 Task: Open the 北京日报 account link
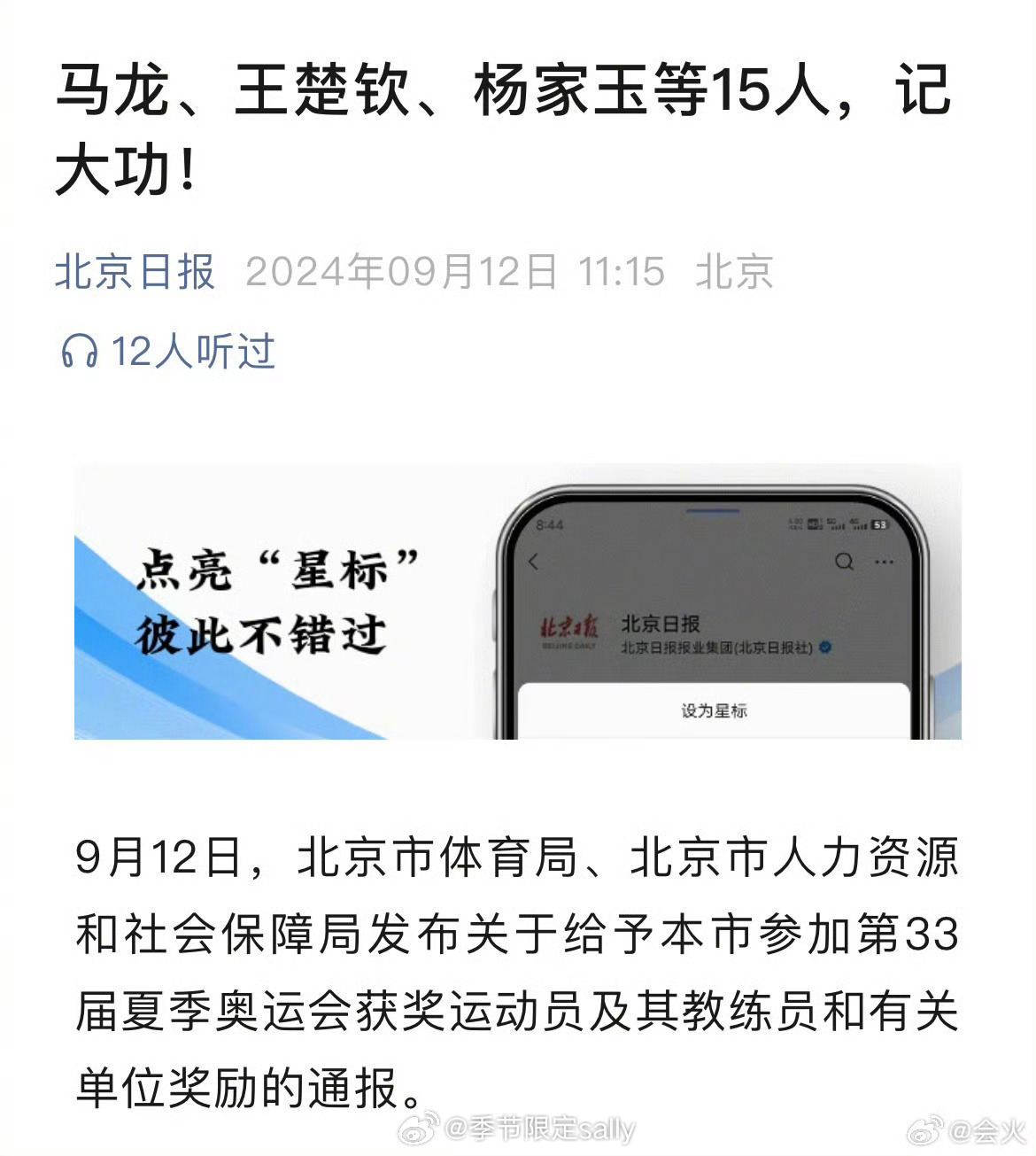[135, 271]
